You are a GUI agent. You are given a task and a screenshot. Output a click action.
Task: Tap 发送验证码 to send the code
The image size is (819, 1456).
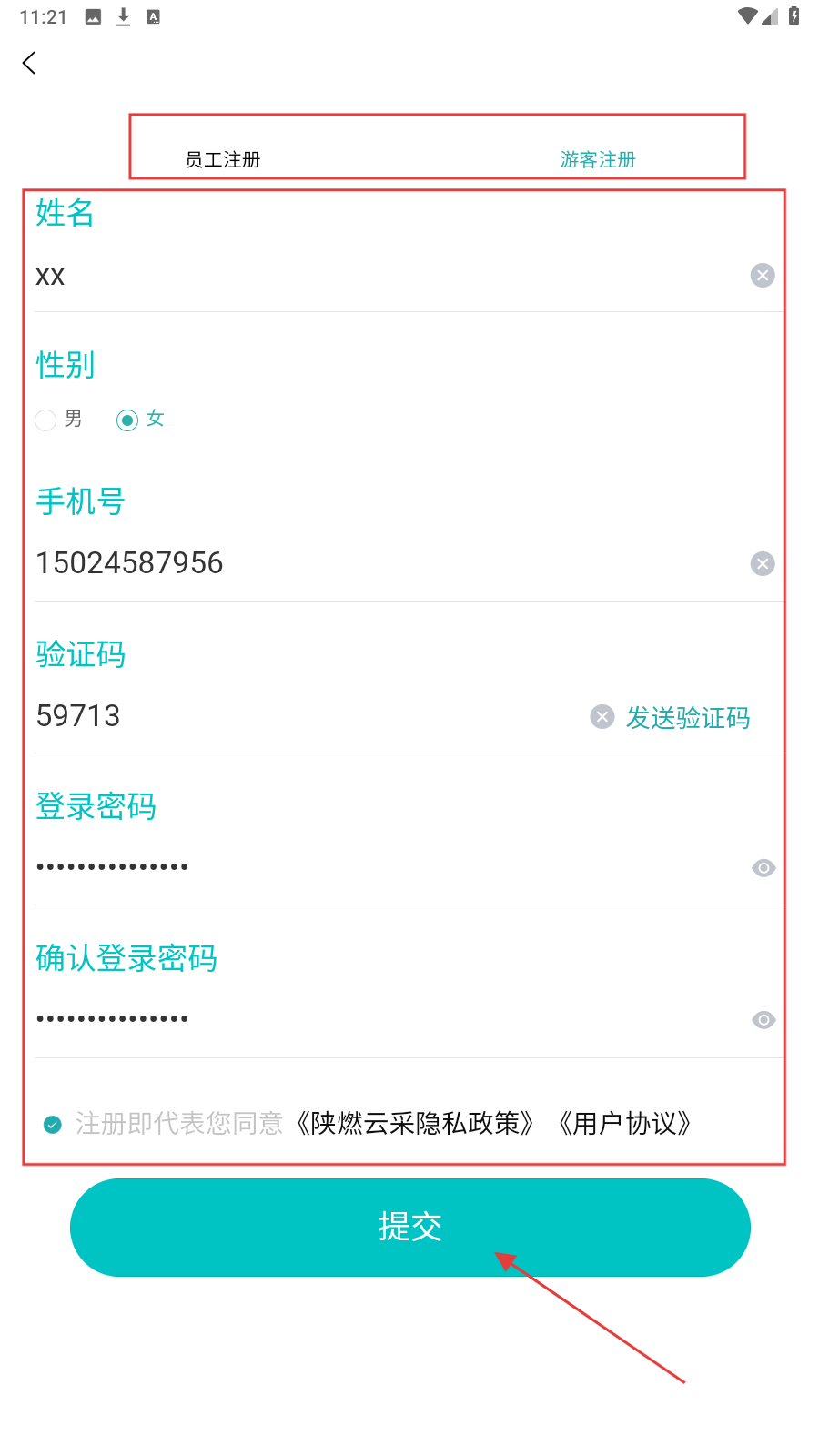click(x=688, y=718)
